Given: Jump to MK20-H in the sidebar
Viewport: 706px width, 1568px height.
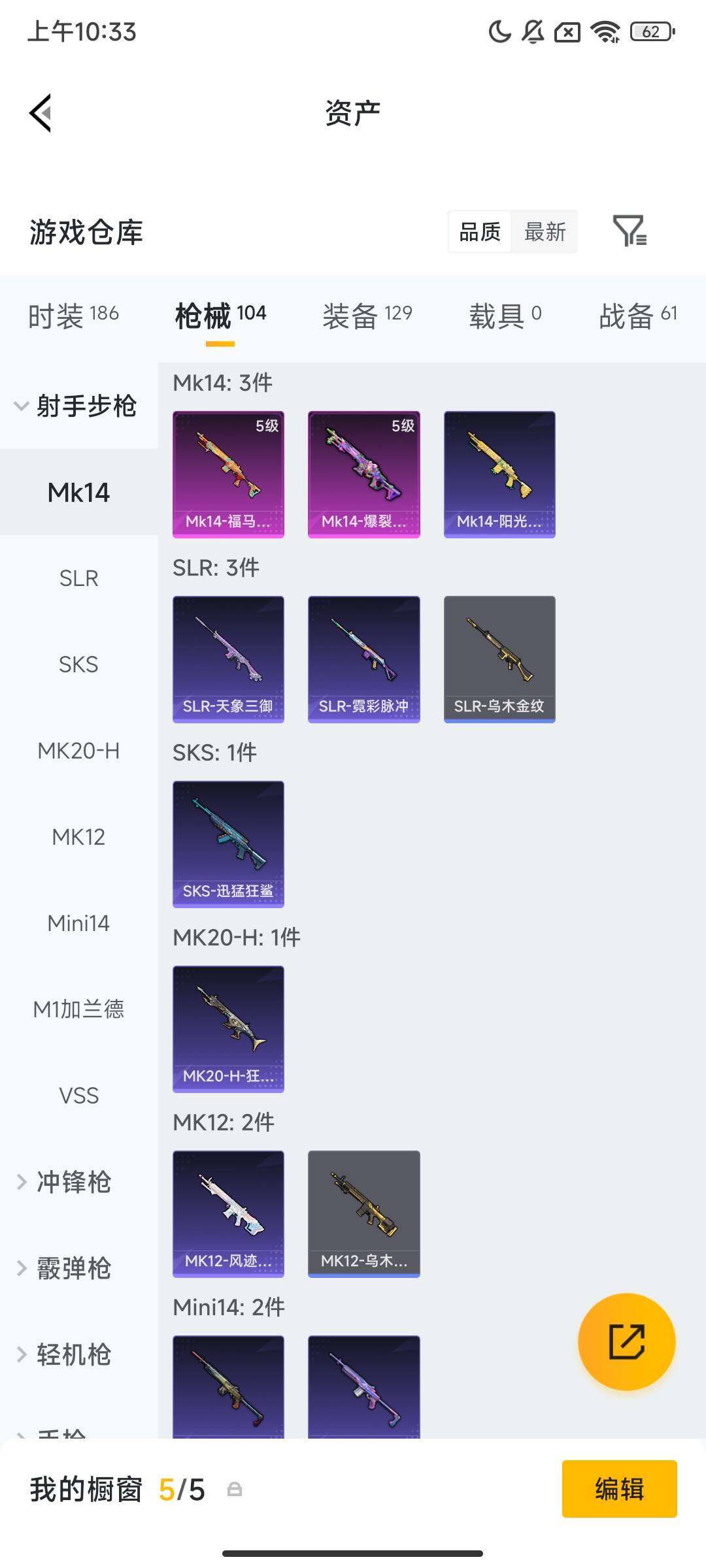Looking at the screenshot, I should 78,751.
